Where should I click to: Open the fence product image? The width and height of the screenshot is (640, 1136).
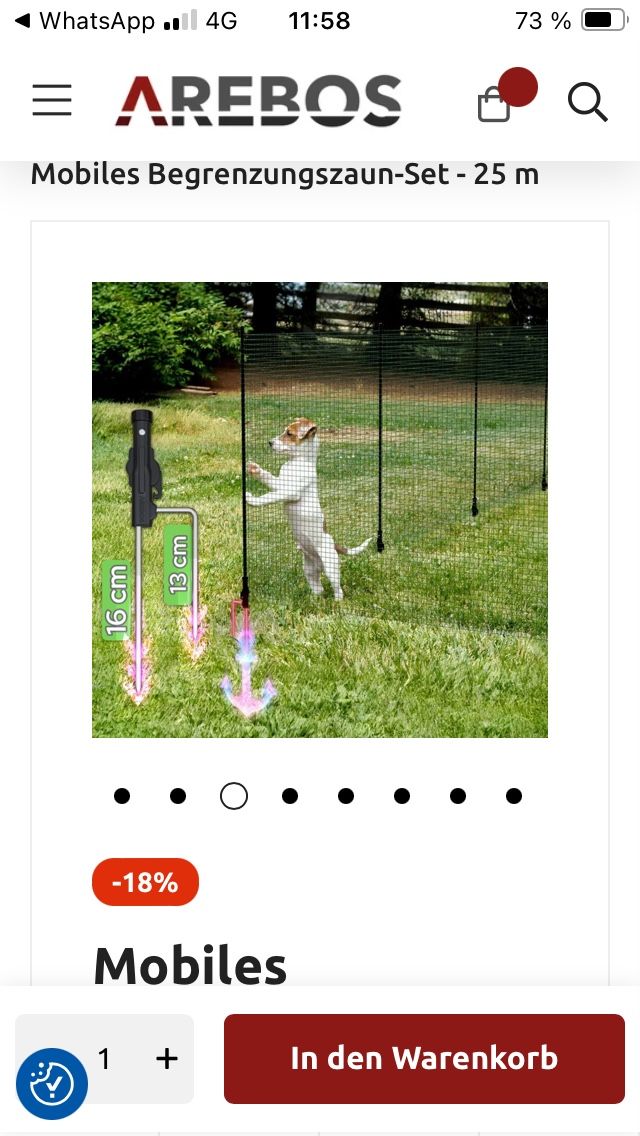click(x=320, y=509)
